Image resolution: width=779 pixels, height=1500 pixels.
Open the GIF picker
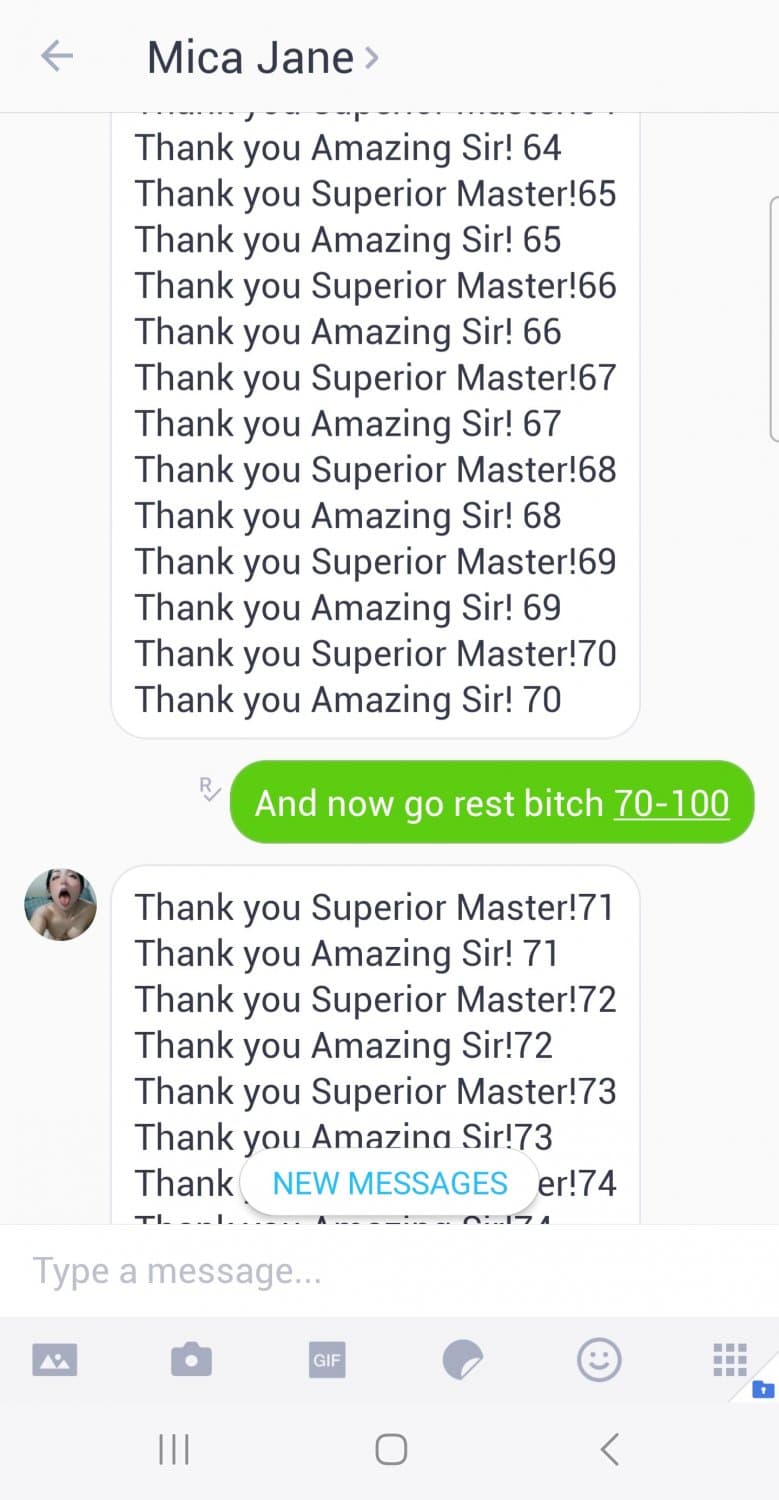coord(326,1358)
